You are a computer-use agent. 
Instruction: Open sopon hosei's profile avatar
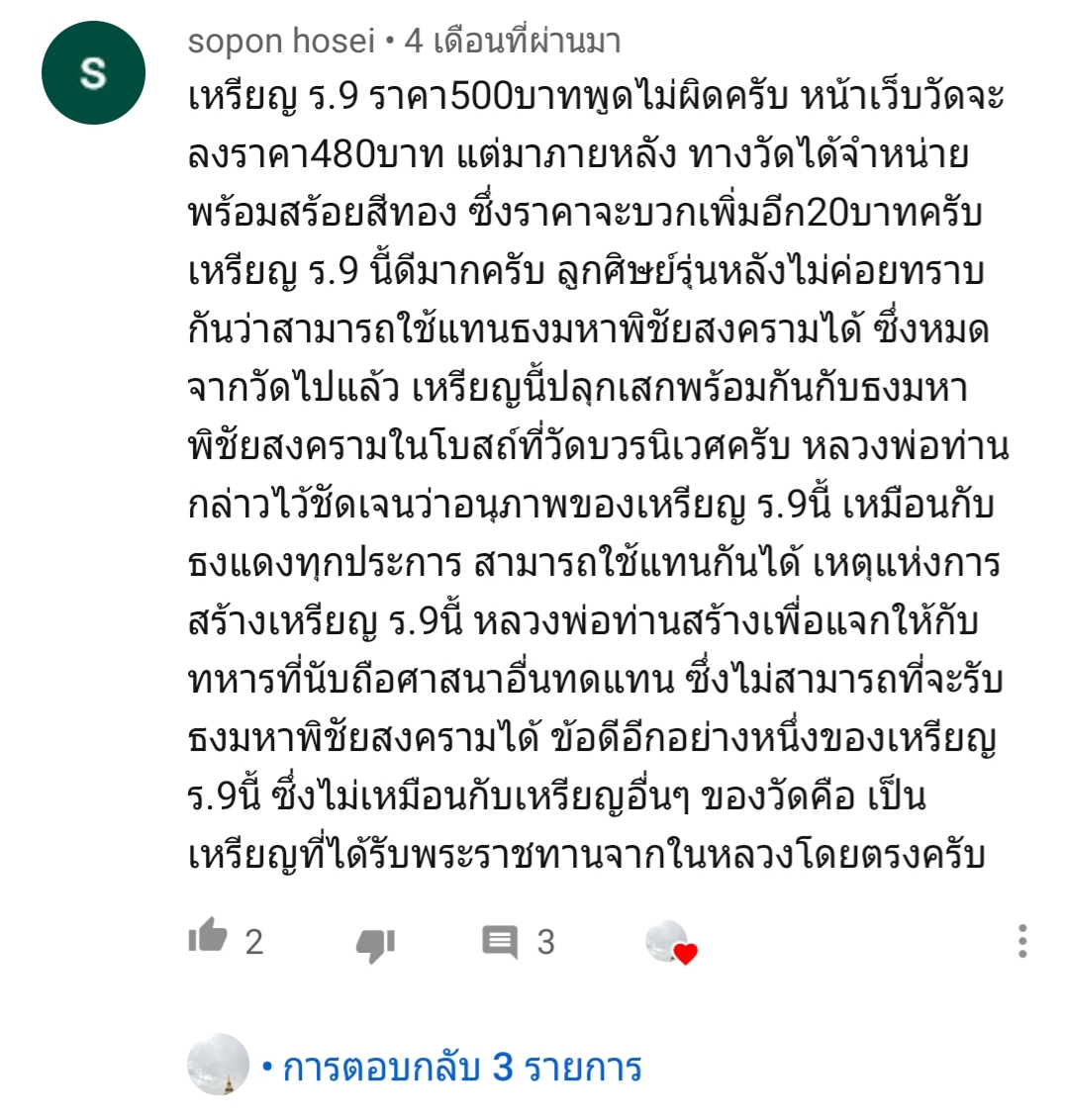tap(93, 73)
